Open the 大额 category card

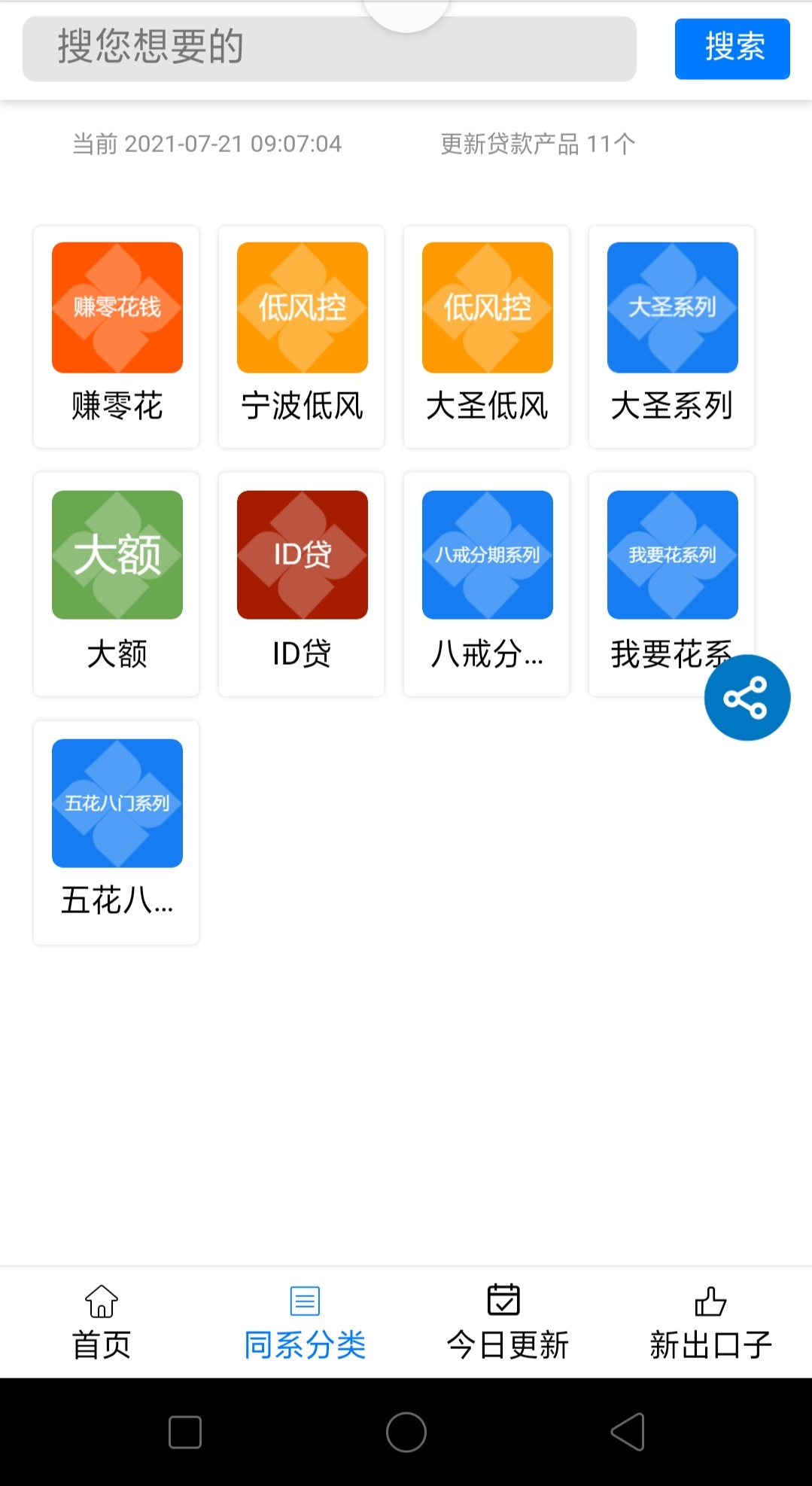(x=117, y=584)
